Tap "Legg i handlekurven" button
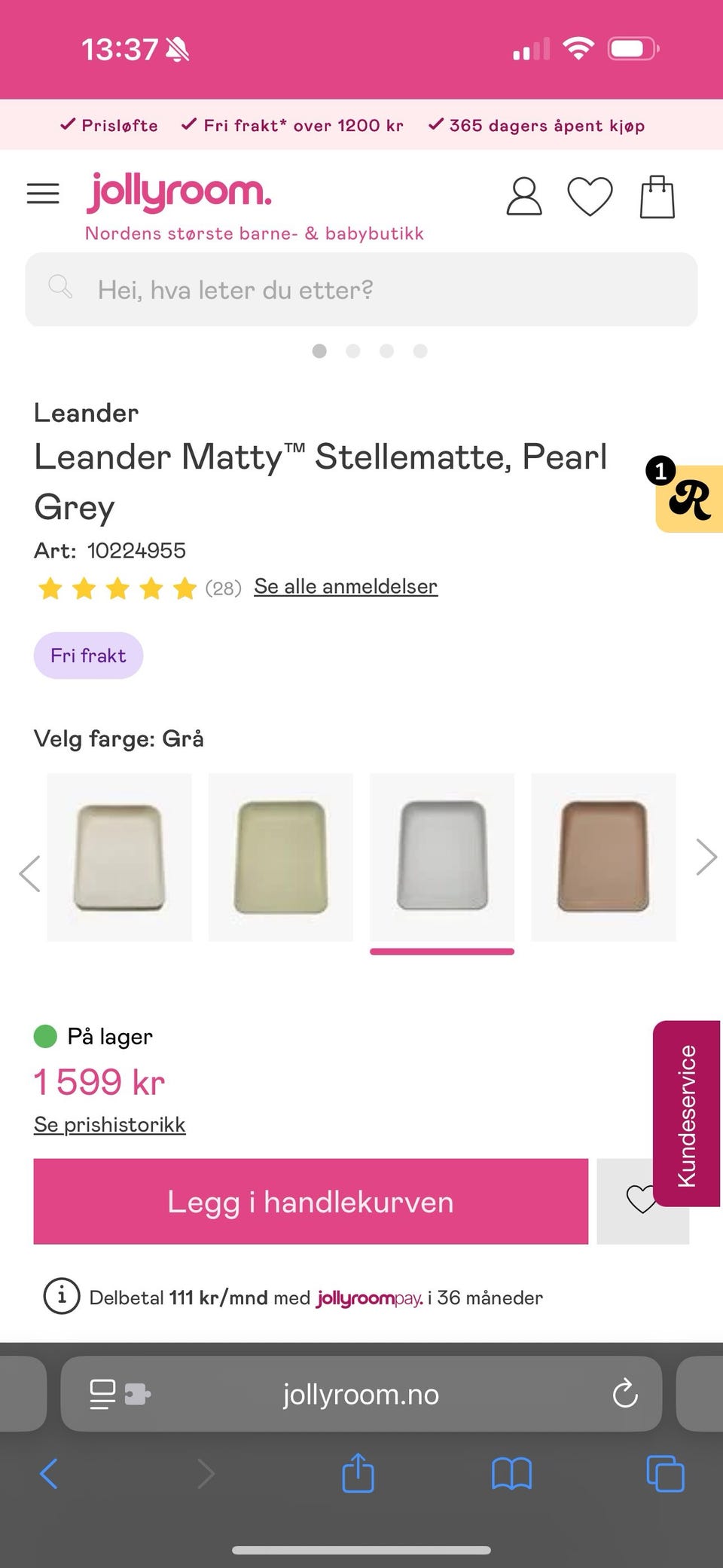This screenshot has width=723, height=1568. pos(310,1202)
